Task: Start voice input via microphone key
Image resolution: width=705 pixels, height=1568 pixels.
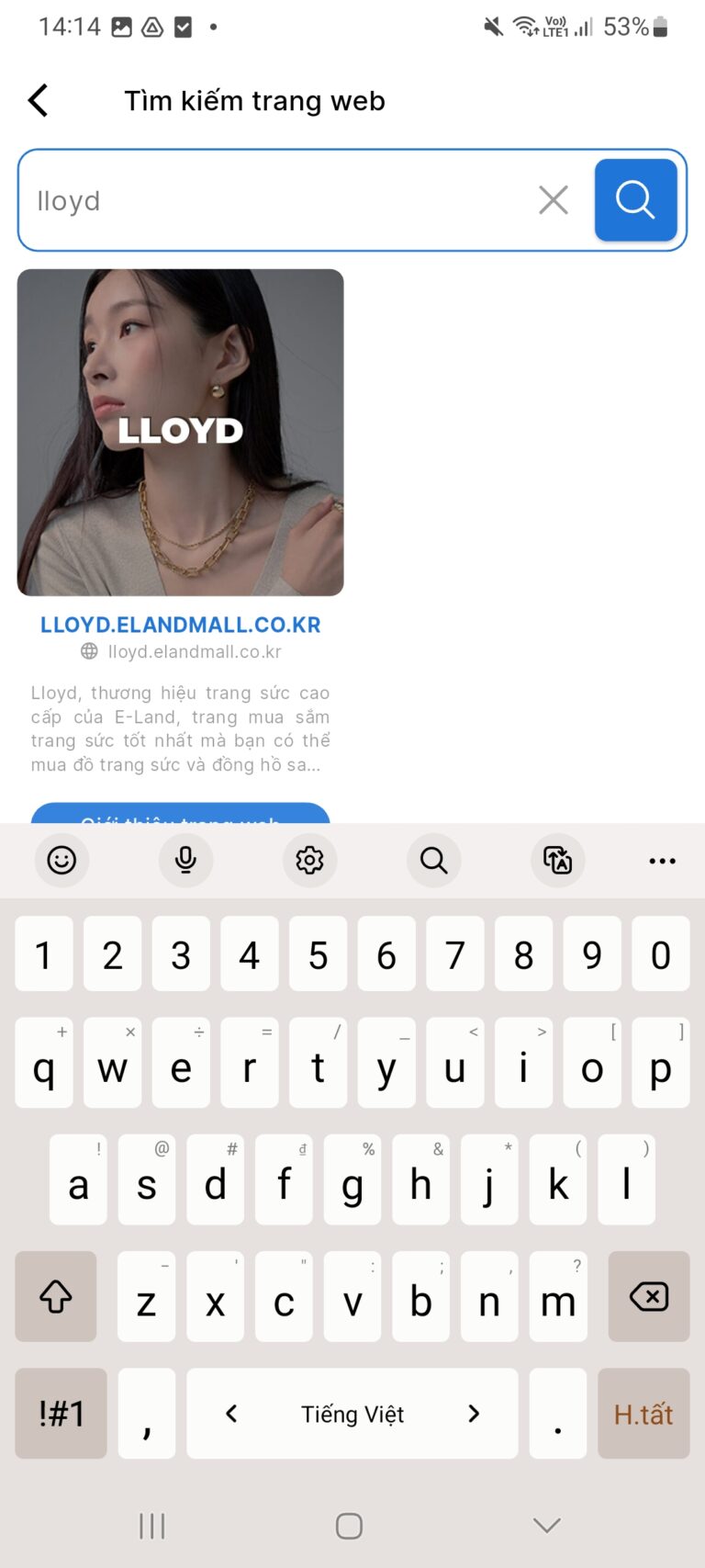Action: (185, 861)
